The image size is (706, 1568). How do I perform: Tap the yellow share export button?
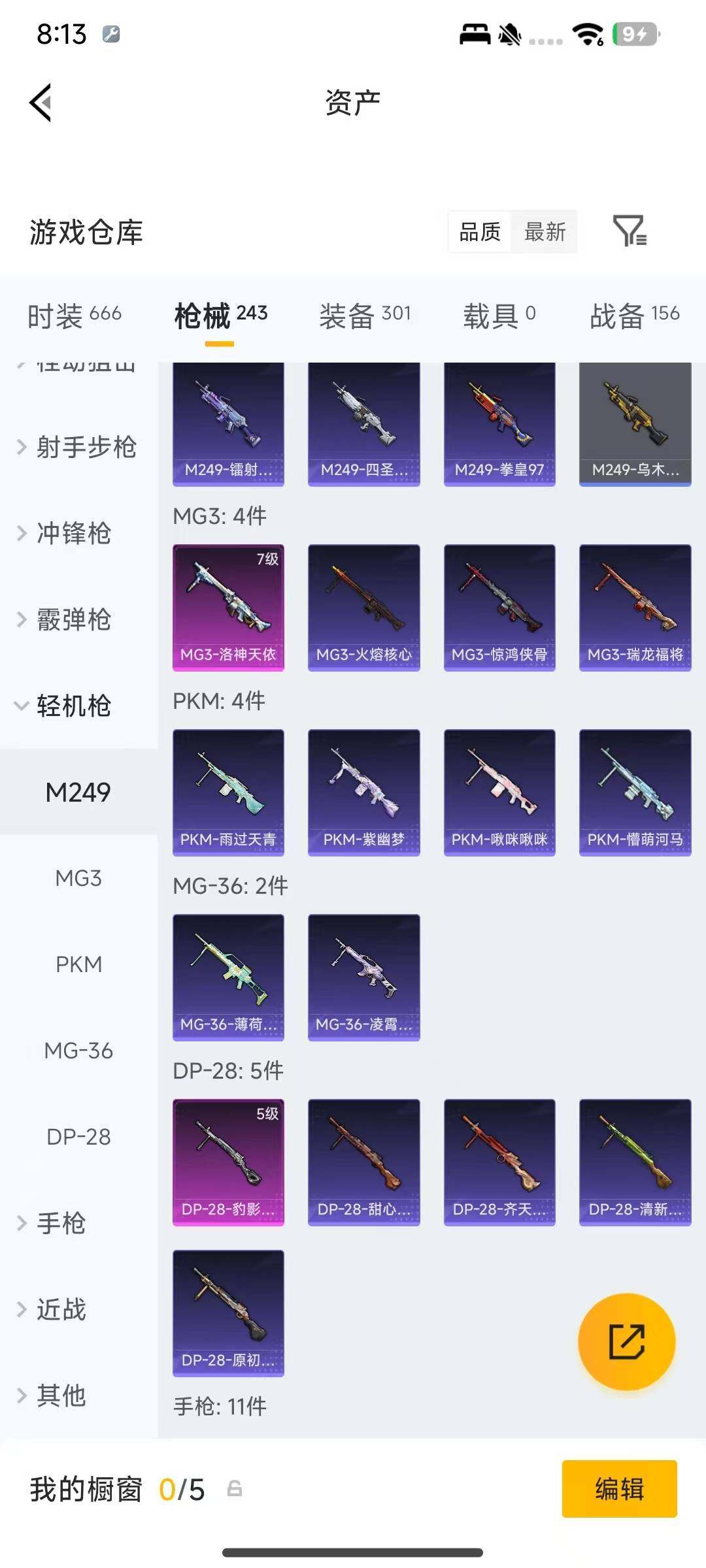[x=626, y=1341]
